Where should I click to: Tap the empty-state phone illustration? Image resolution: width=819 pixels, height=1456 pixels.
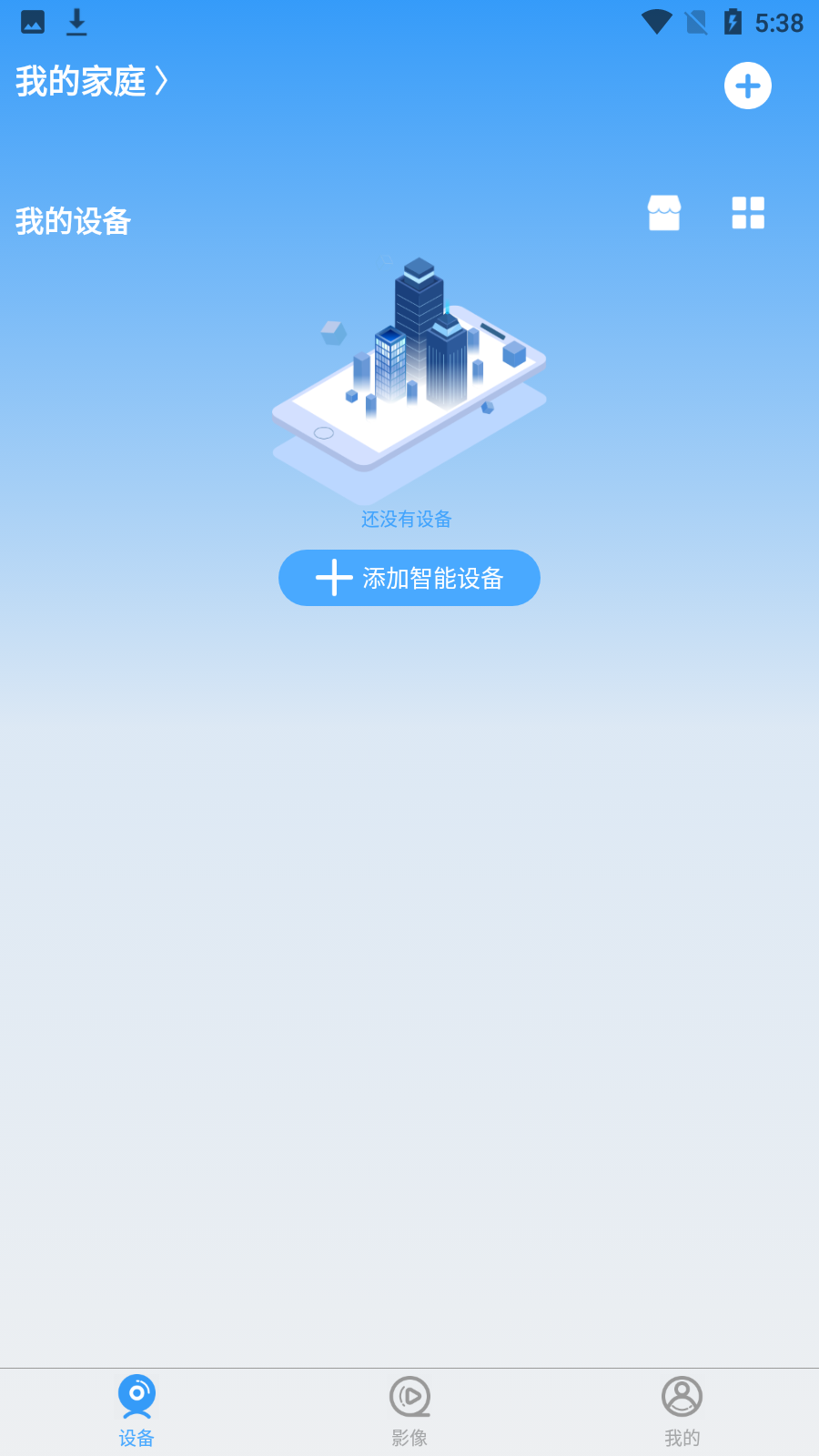[x=409, y=382]
